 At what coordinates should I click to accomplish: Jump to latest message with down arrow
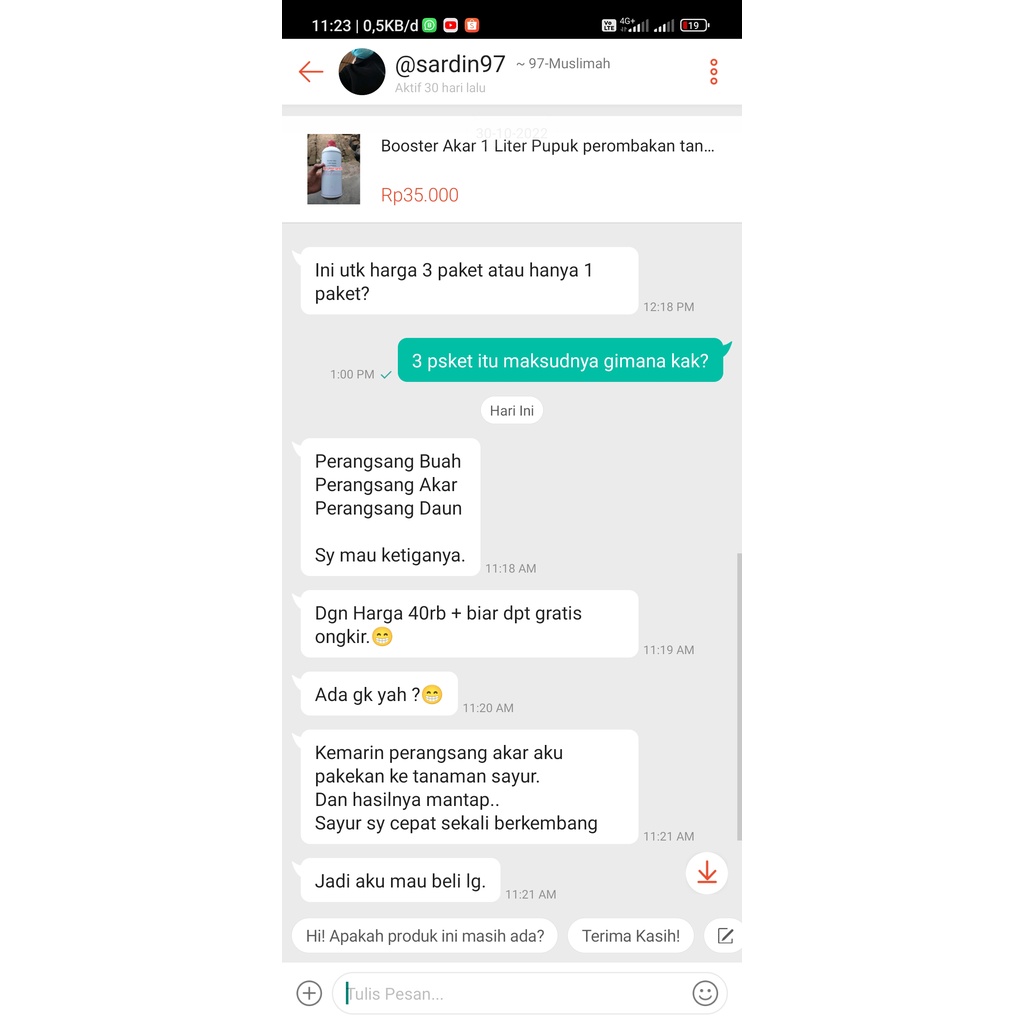(707, 873)
